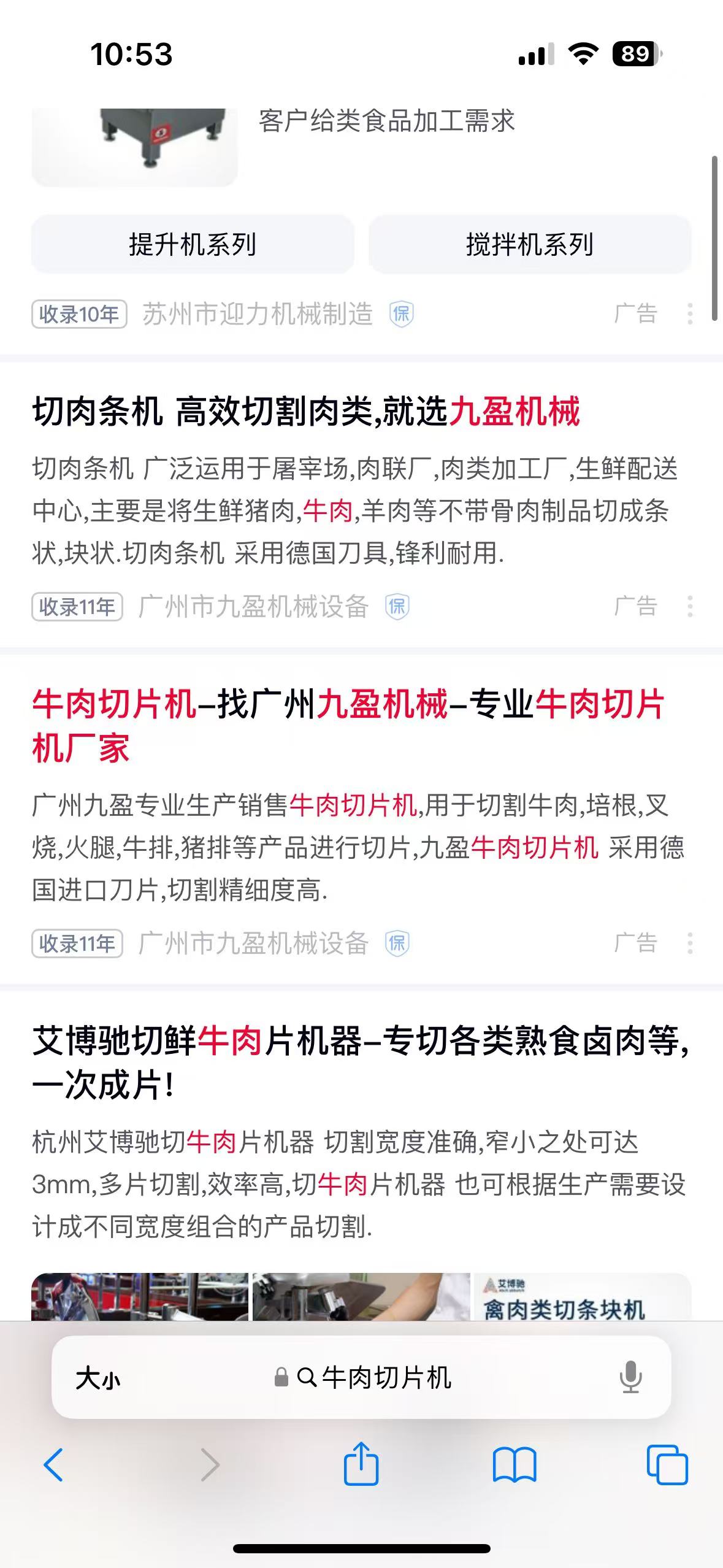
Task: Open more options for 苏州市迎力机械制造 ad
Action: (690, 314)
